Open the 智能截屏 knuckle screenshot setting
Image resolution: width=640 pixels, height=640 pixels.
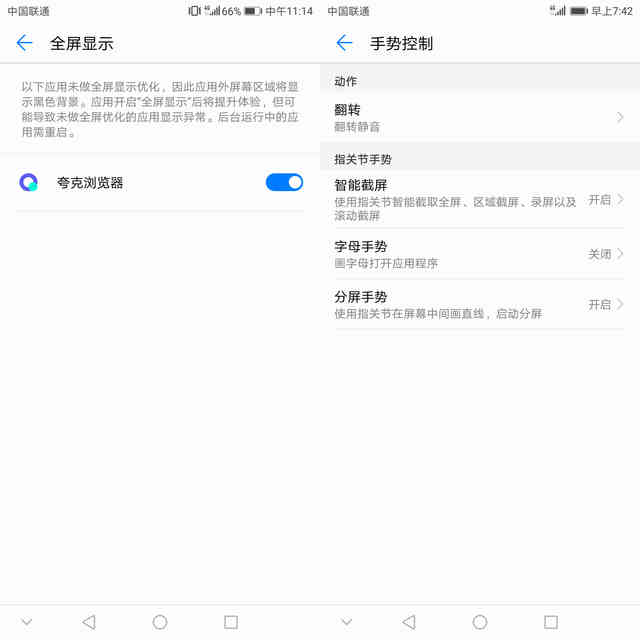point(480,200)
